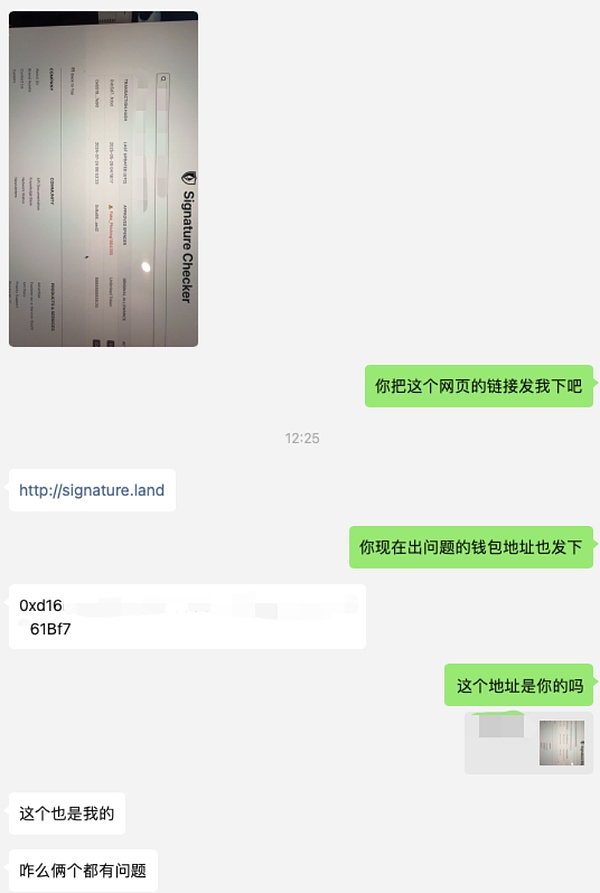Open the http://signature.land link
Image resolution: width=600 pixels, height=893 pixels.
[92, 491]
